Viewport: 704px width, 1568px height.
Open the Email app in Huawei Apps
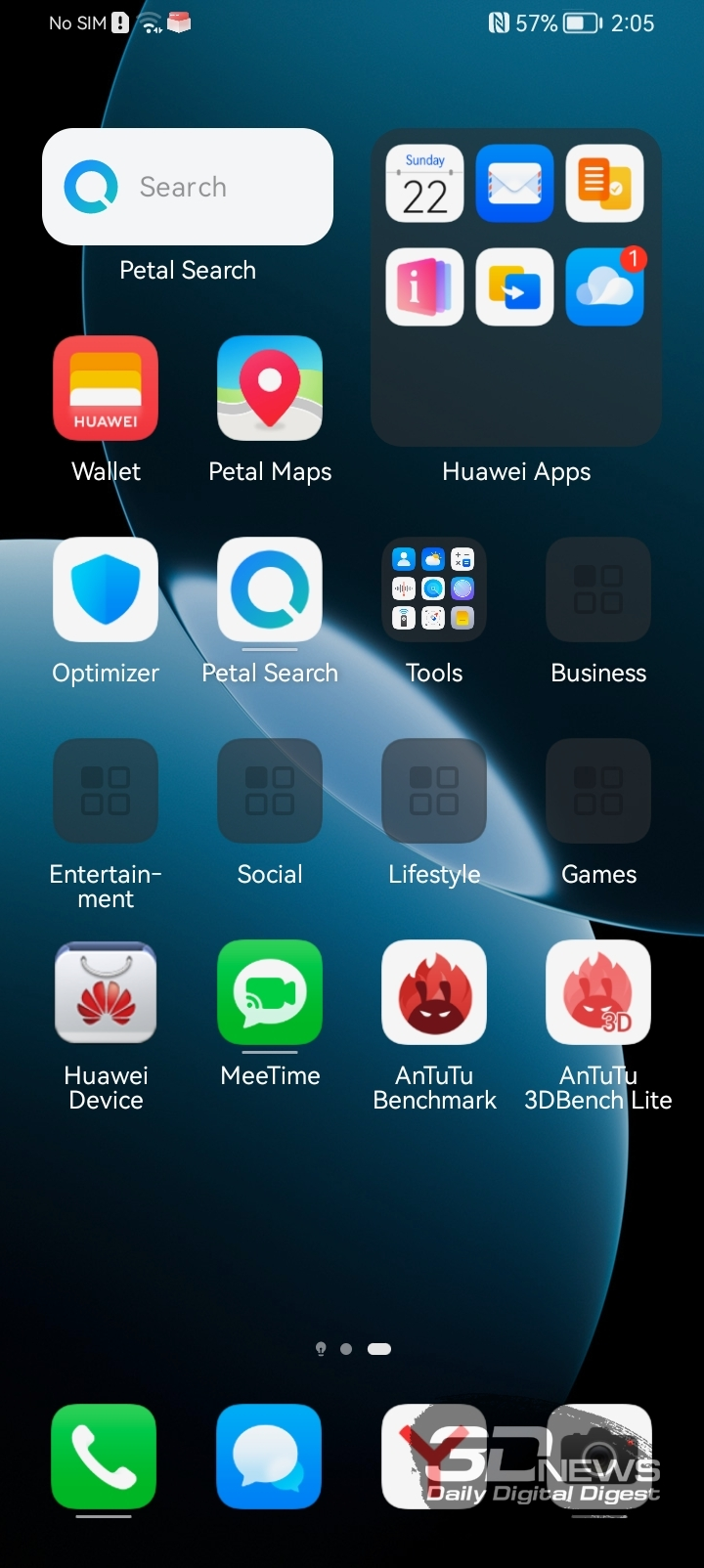pos(515,184)
